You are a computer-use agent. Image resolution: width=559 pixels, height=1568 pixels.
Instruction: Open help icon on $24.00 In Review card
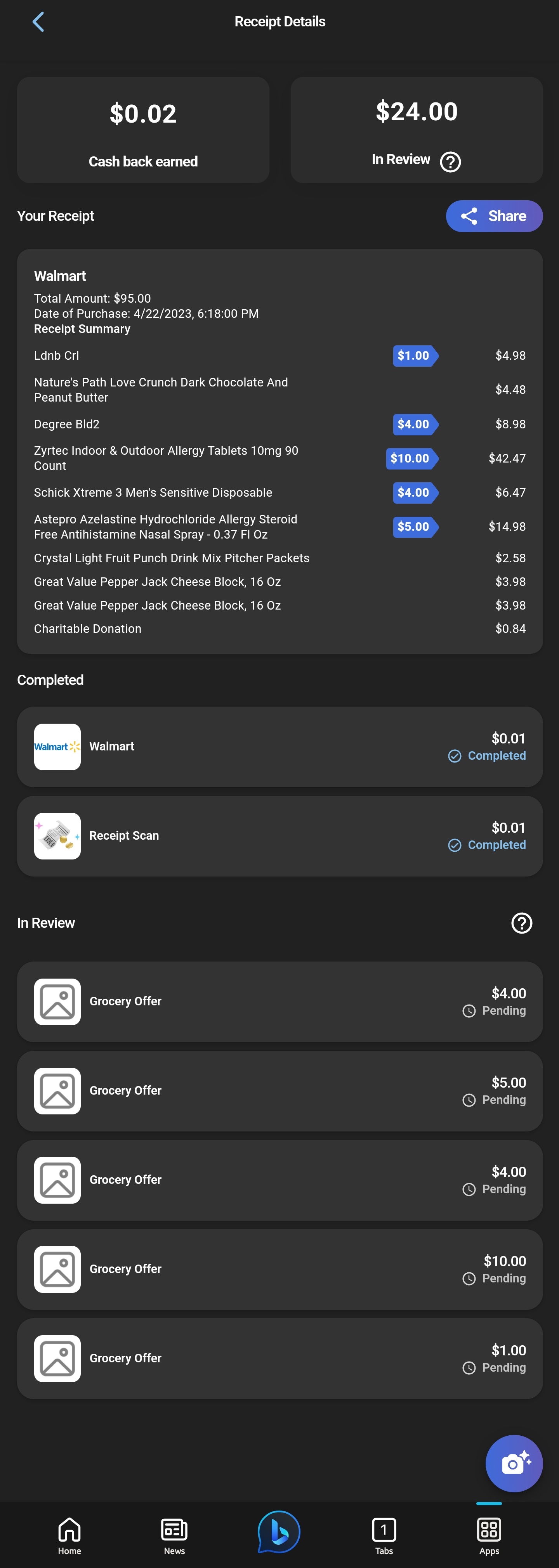pyautogui.click(x=450, y=162)
